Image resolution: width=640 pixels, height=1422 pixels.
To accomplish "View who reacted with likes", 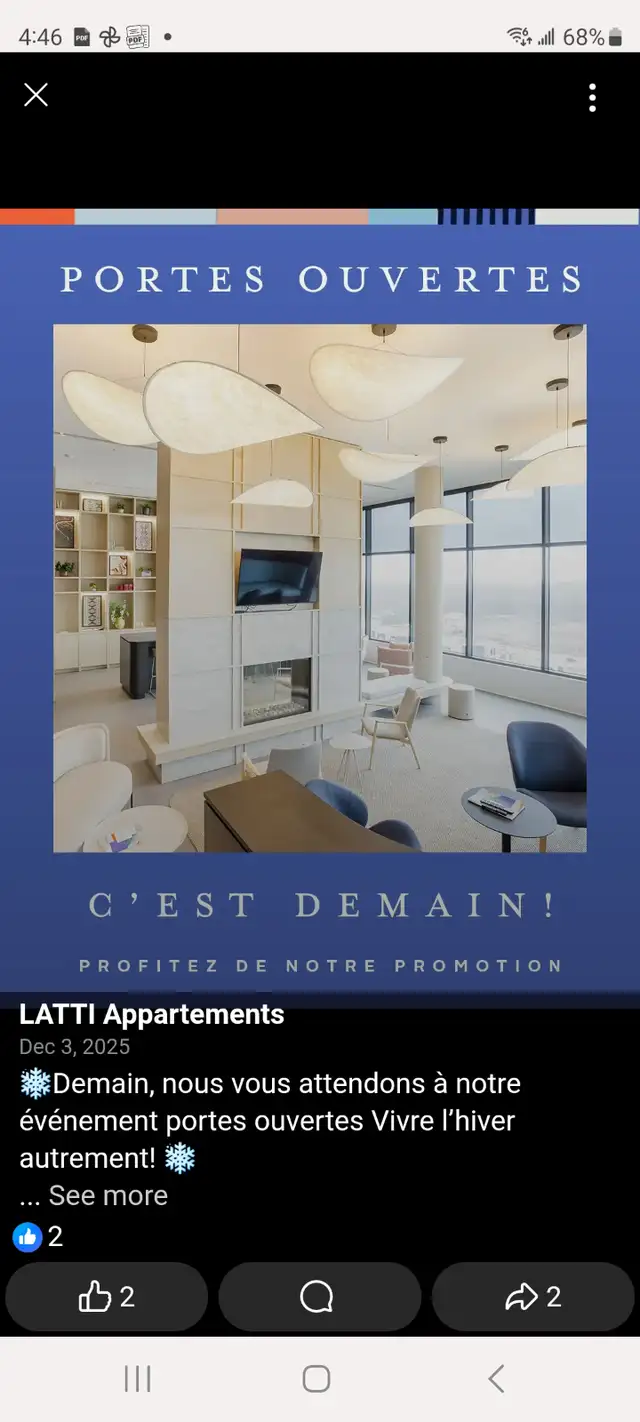I will 38,1237.
